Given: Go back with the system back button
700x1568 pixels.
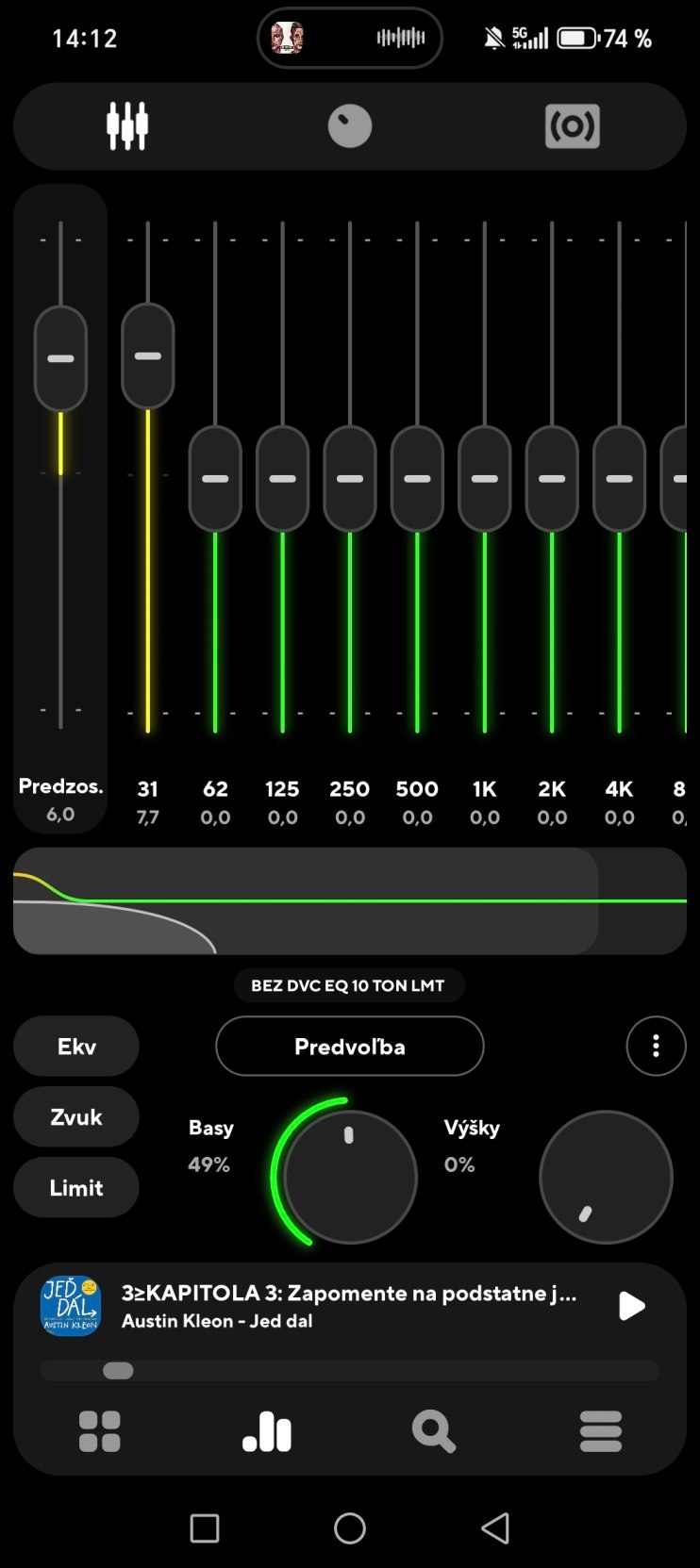Looking at the screenshot, I should tap(494, 1528).
